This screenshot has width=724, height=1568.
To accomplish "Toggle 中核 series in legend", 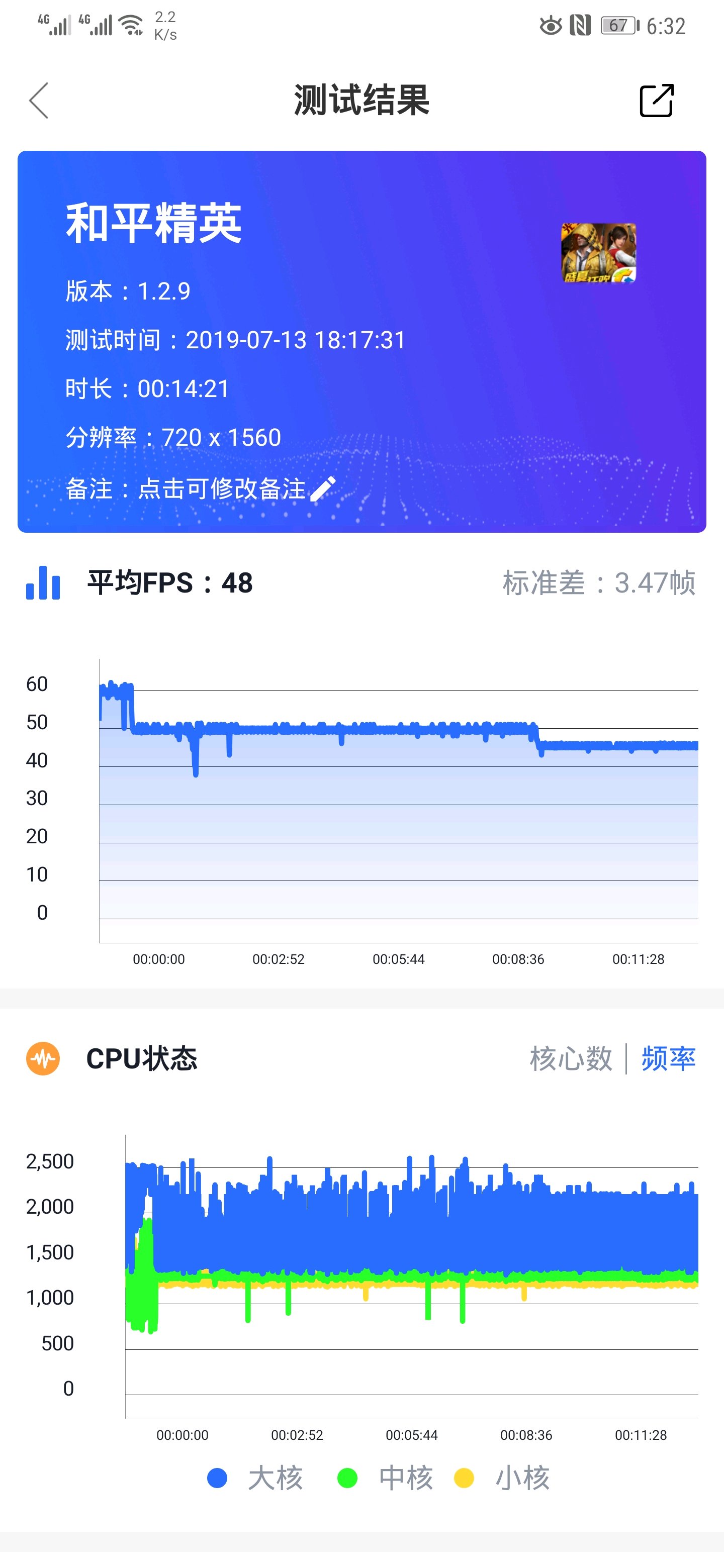I will point(386,1478).
